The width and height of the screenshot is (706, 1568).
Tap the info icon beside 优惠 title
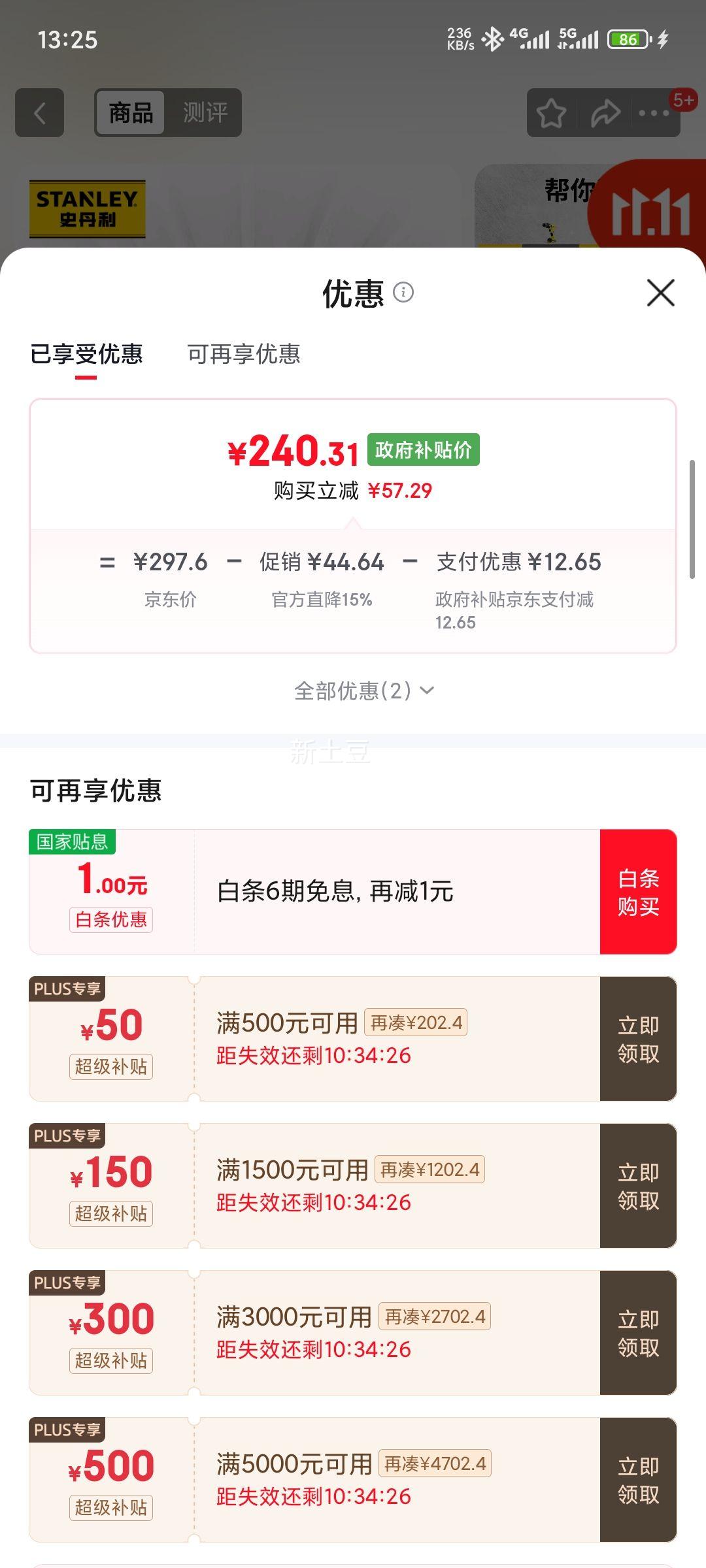click(403, 292)
